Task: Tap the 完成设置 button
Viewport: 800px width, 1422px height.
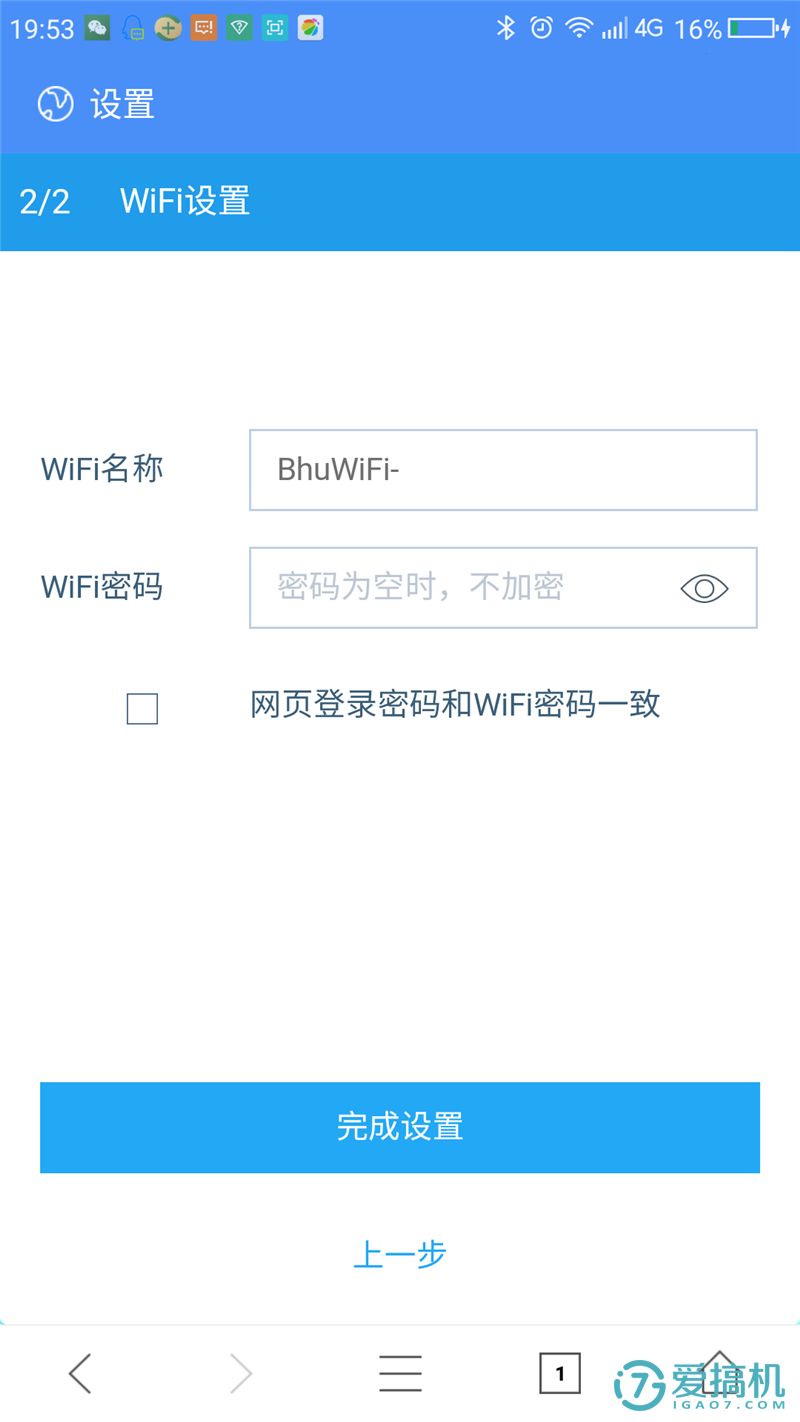Action: tap(400, 1127)
